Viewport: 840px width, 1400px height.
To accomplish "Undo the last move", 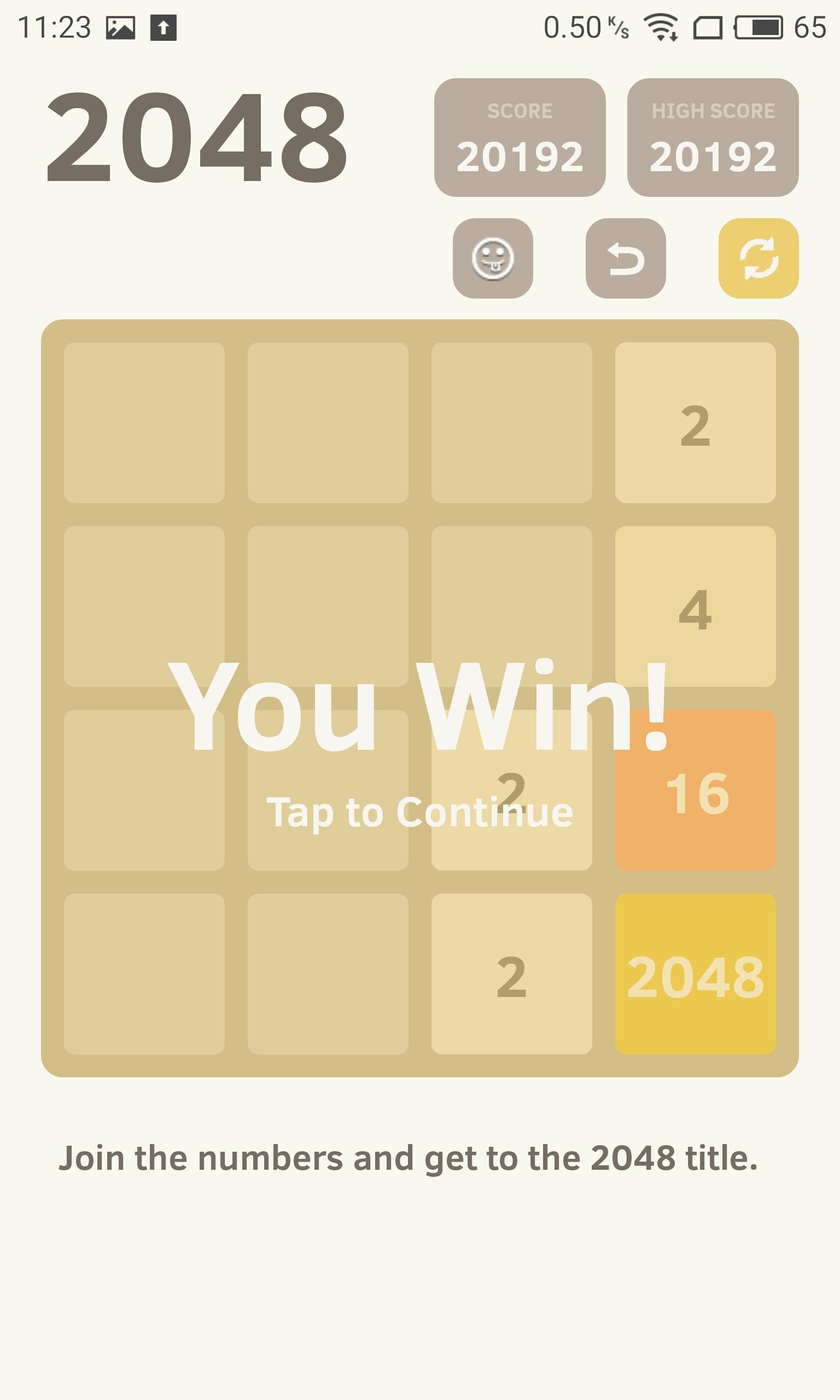I will click(x=626, y=259).
